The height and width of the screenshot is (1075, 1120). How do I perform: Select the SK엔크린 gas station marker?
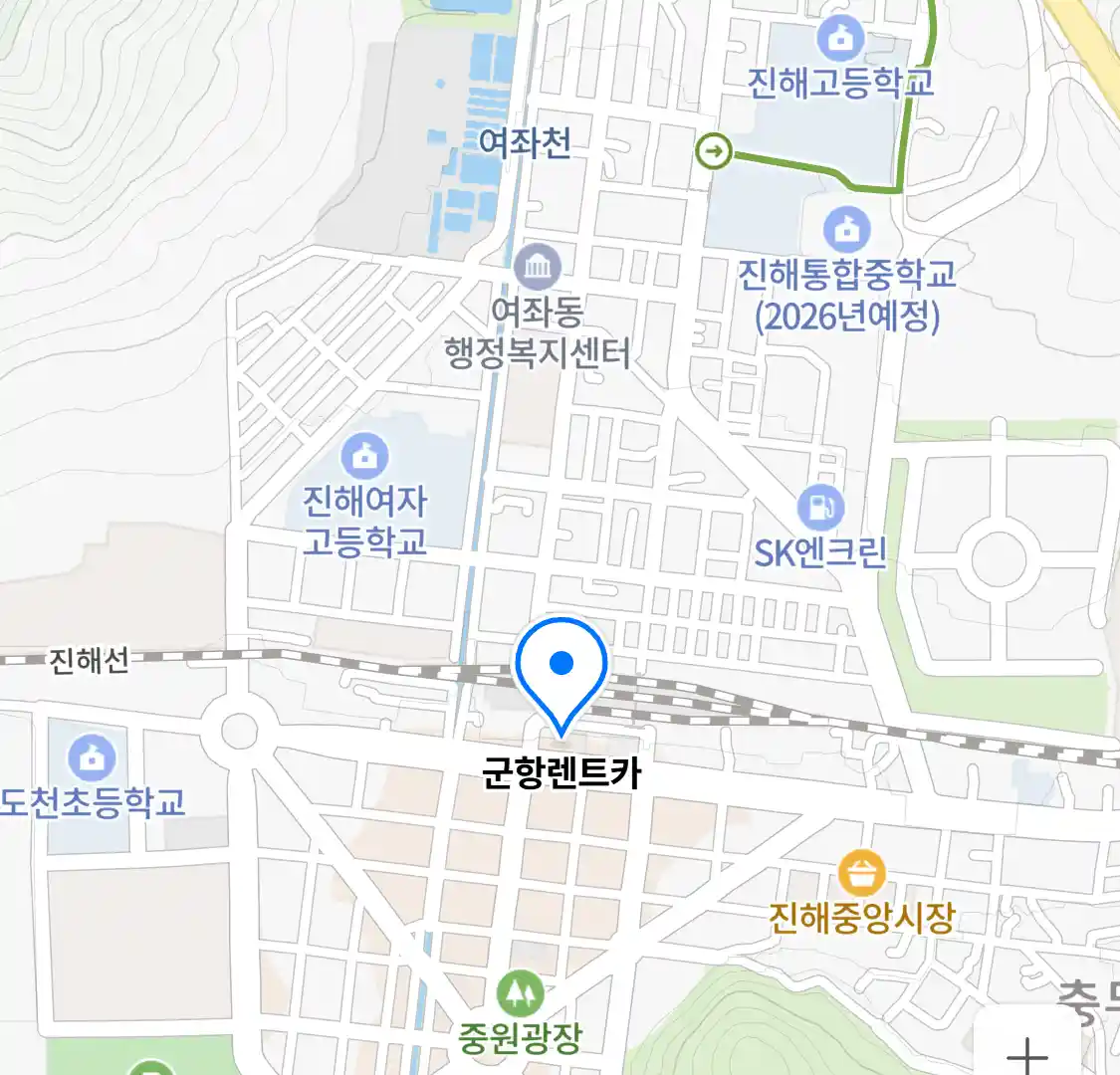(820, 509)
